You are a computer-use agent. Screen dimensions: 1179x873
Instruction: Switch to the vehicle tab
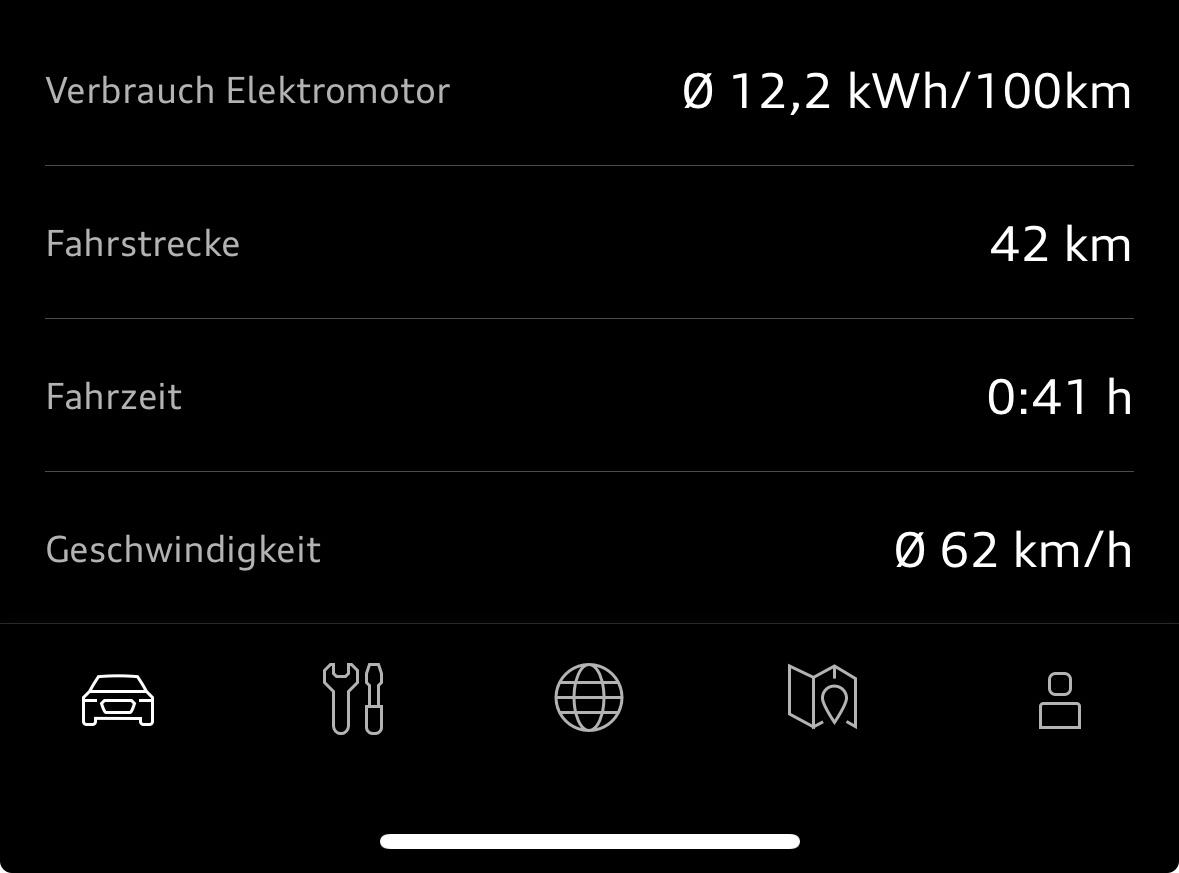click(x=118, y=699)
